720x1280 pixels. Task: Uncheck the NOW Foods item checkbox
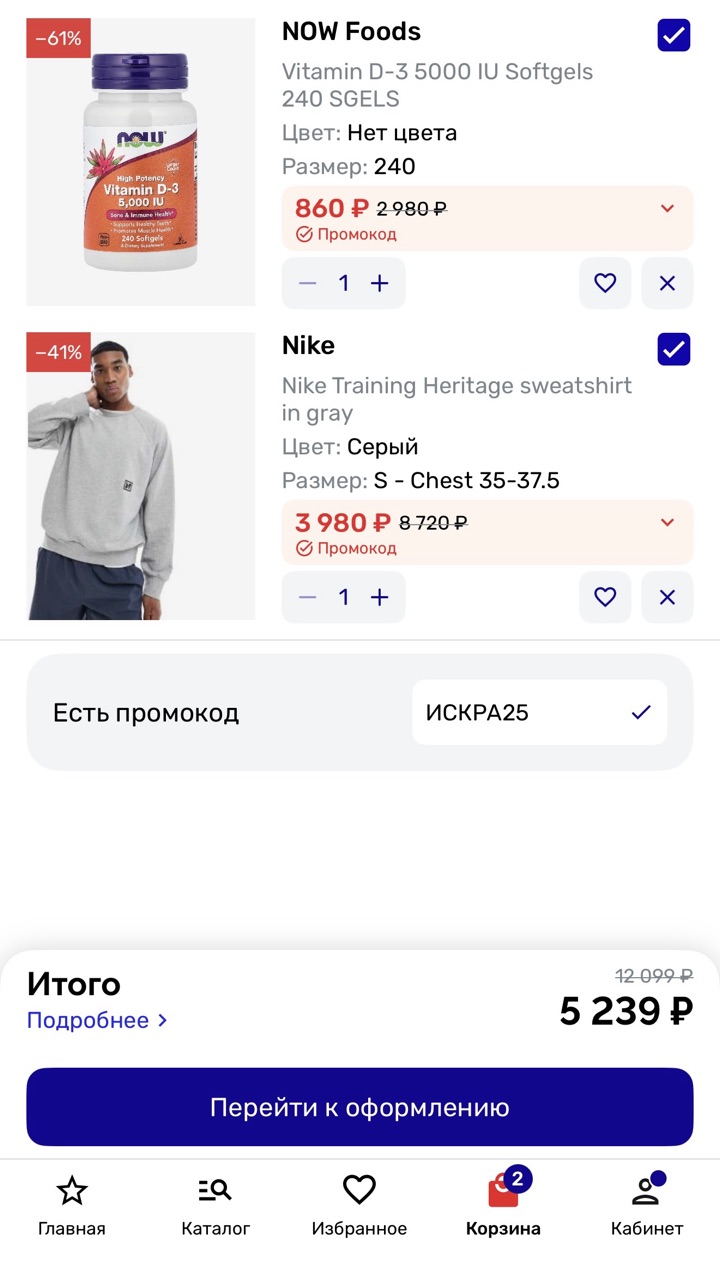[x=673, y=35]
